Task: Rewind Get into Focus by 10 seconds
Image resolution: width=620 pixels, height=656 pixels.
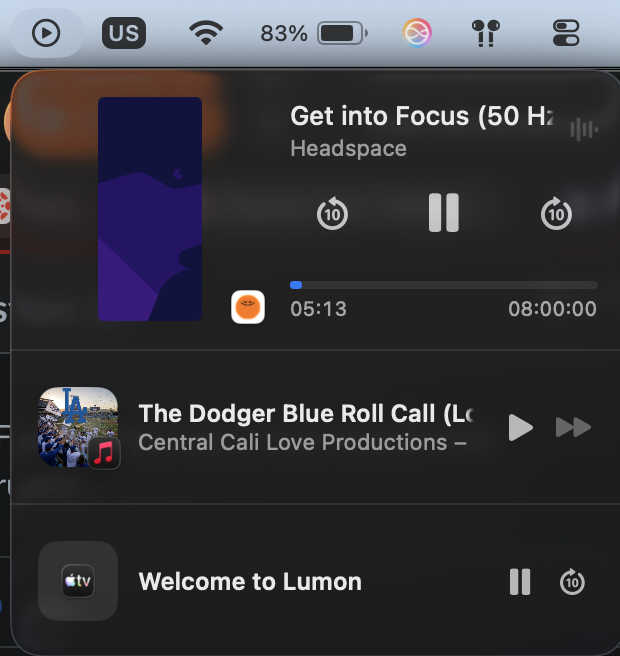Action: (332, 213)
